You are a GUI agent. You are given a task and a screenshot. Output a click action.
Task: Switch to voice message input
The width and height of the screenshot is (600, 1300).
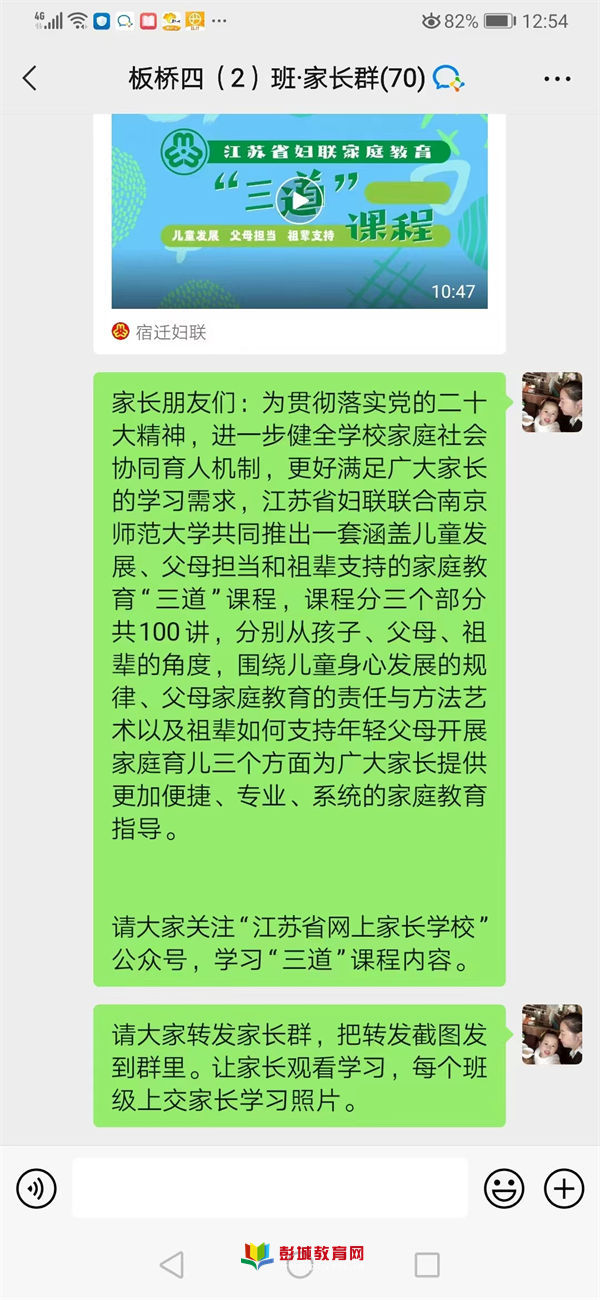click(36, 1188)
